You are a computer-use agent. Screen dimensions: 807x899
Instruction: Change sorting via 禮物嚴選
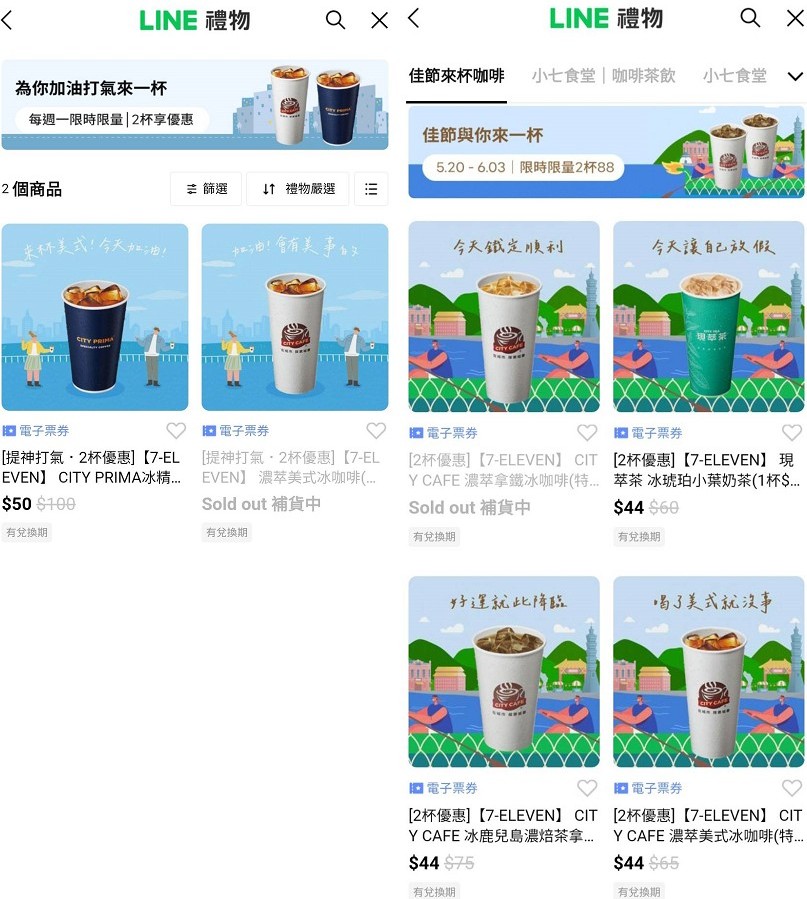point(297,189)
